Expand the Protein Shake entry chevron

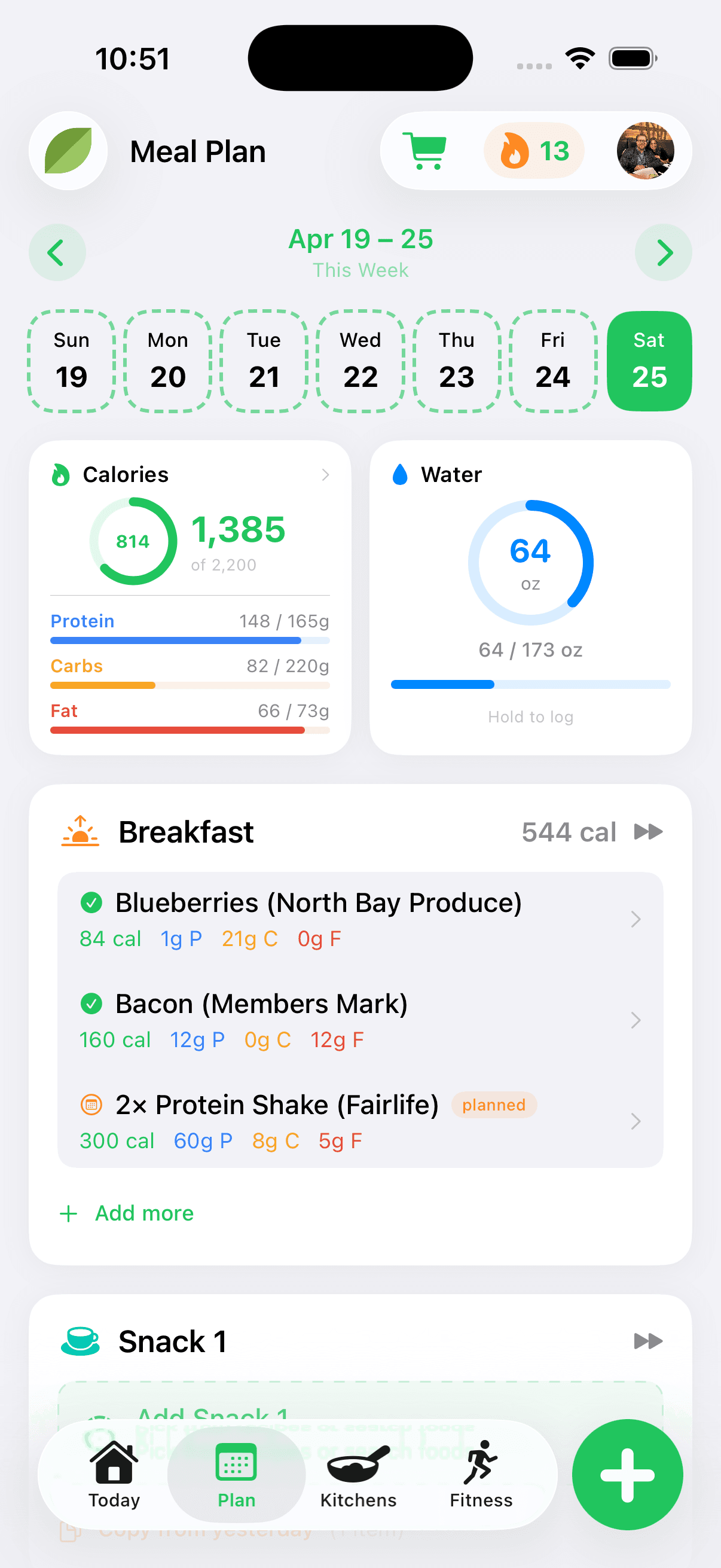[636, 1121]
